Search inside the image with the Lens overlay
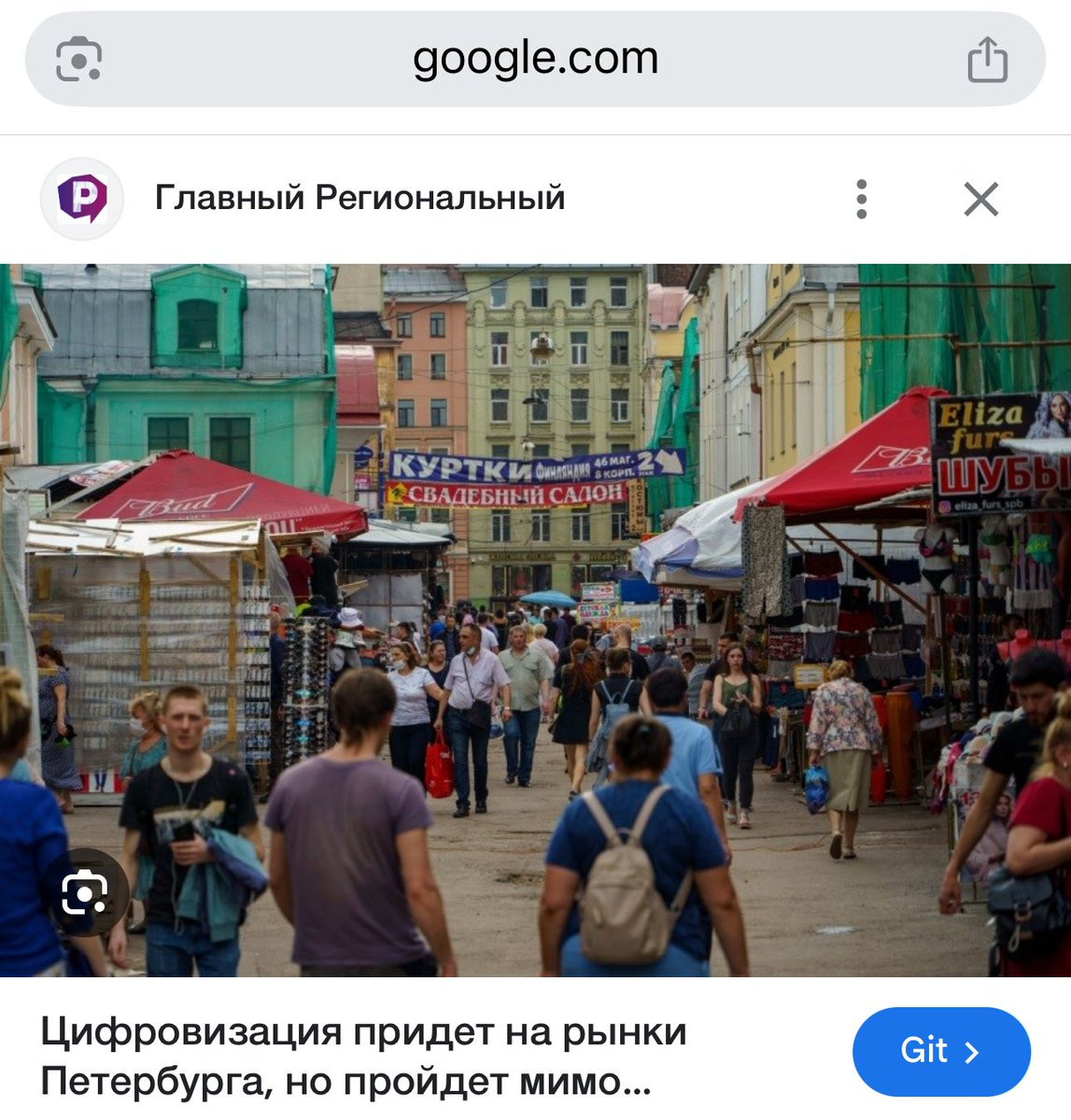This screenshot has width=1071, height=1120. [x=85, y=893]
